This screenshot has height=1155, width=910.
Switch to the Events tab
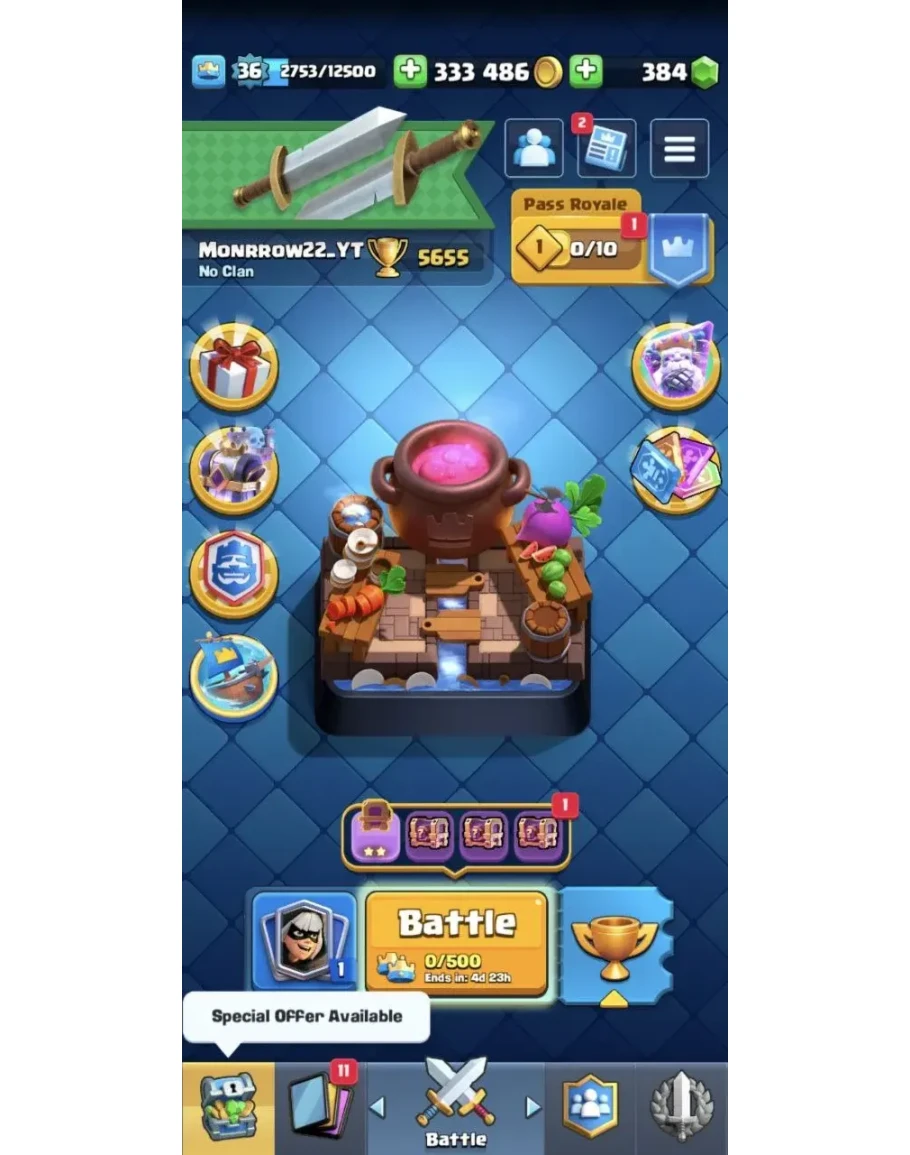[682, 1108]
